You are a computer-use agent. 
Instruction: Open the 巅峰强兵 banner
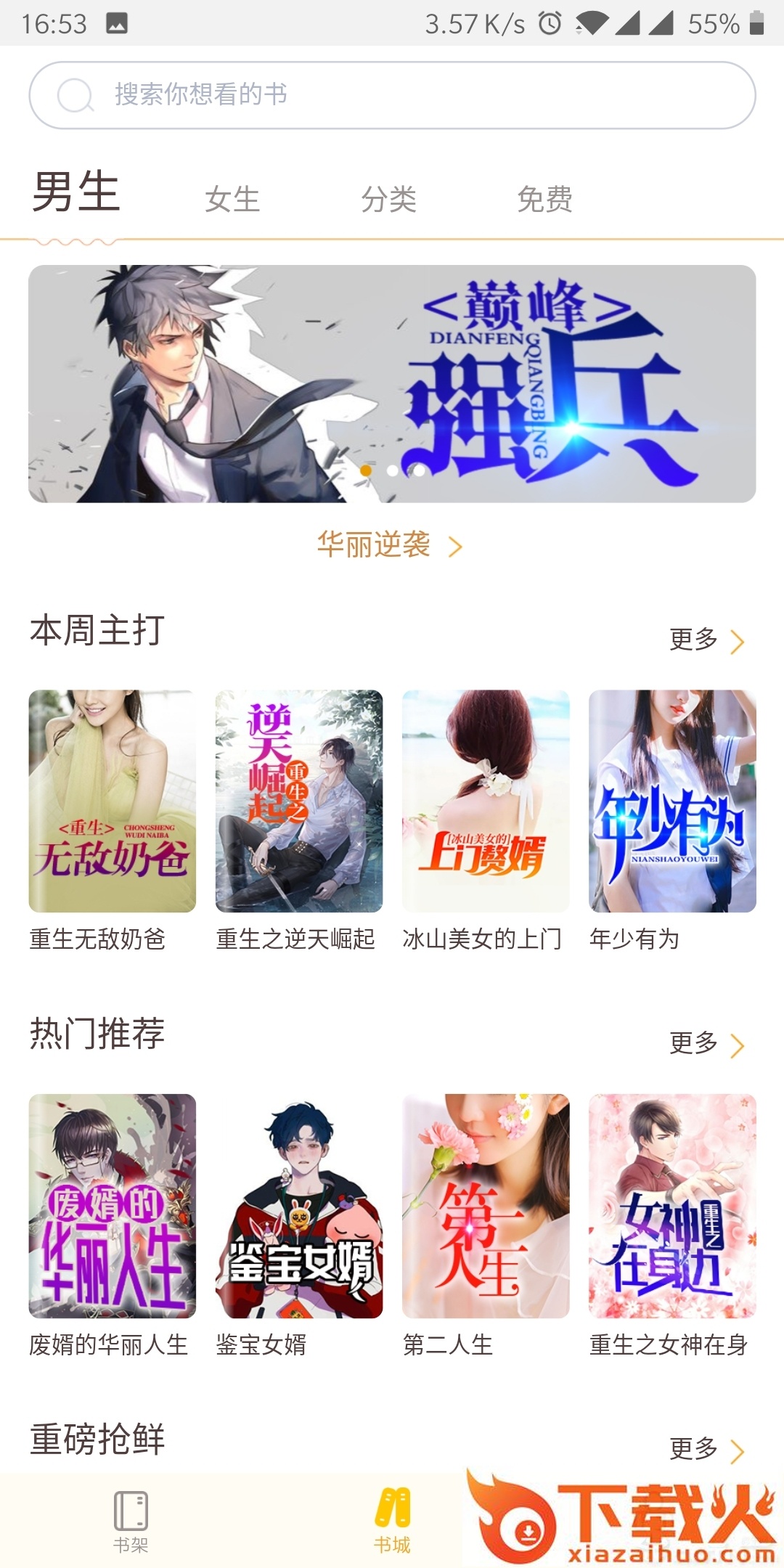392,383
